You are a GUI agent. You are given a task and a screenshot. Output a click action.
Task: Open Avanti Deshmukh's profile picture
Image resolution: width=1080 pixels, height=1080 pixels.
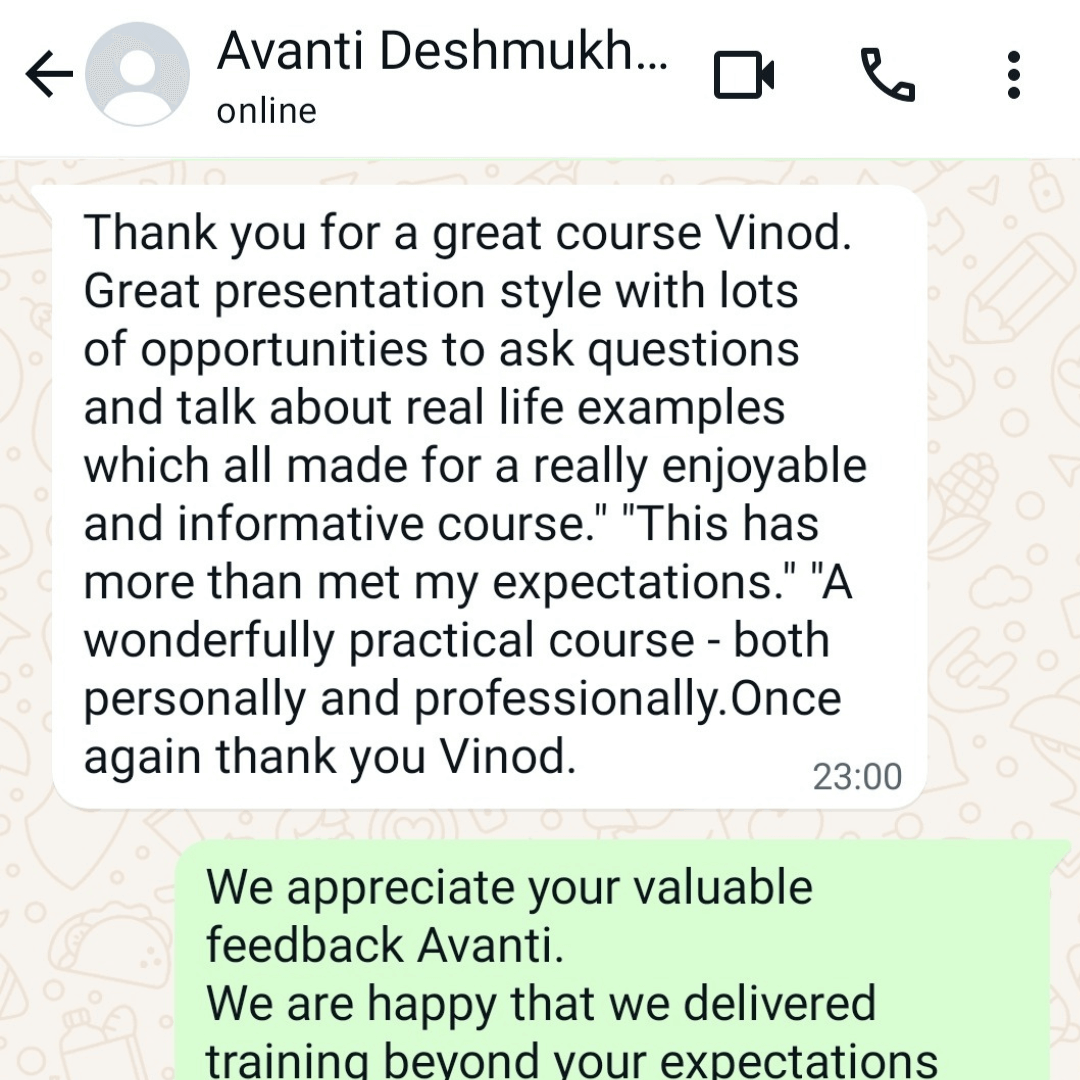(137, 75)
